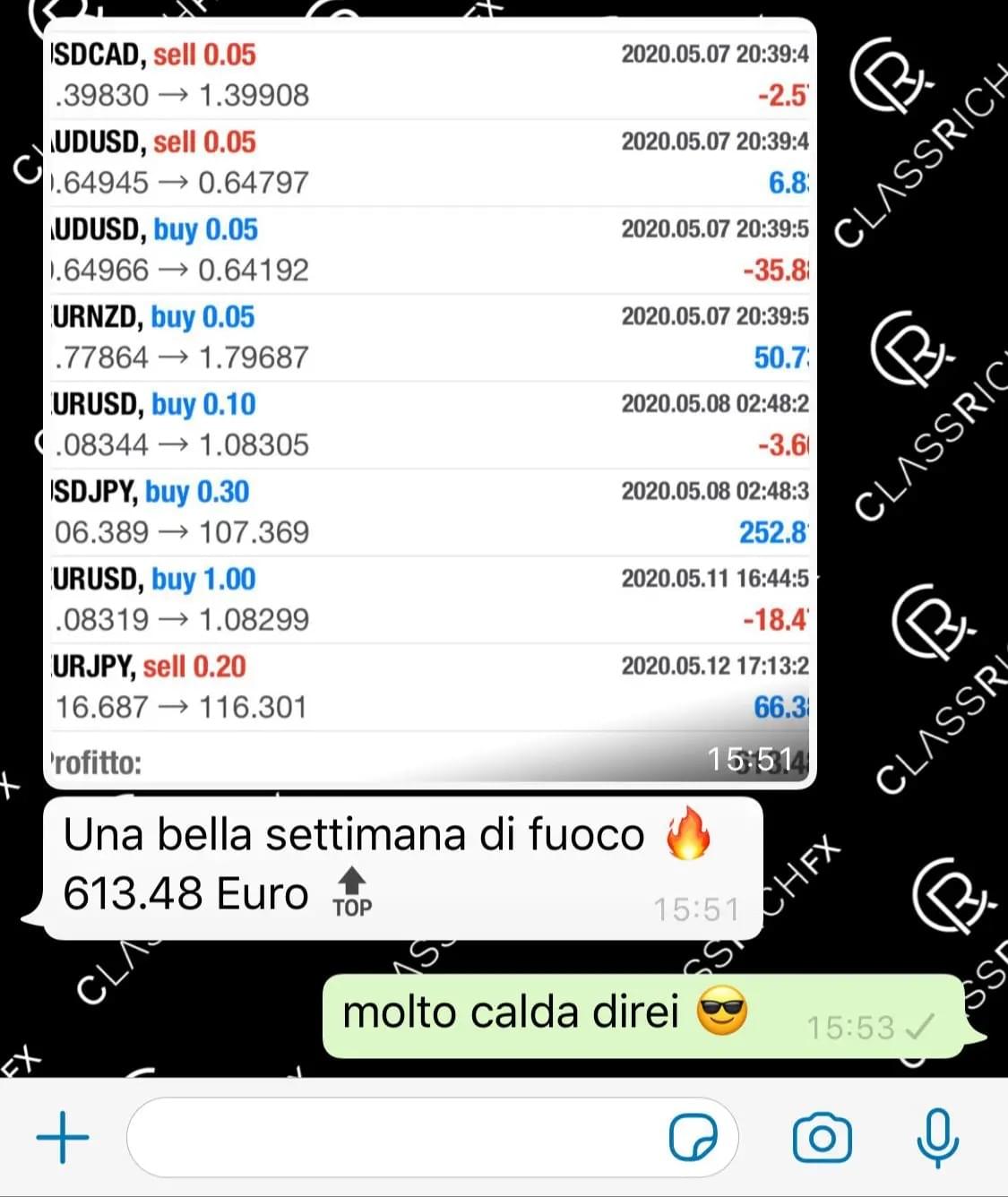Focus the message text field
This screenshot has height=1197, width=1008.
coord(394,1138)
